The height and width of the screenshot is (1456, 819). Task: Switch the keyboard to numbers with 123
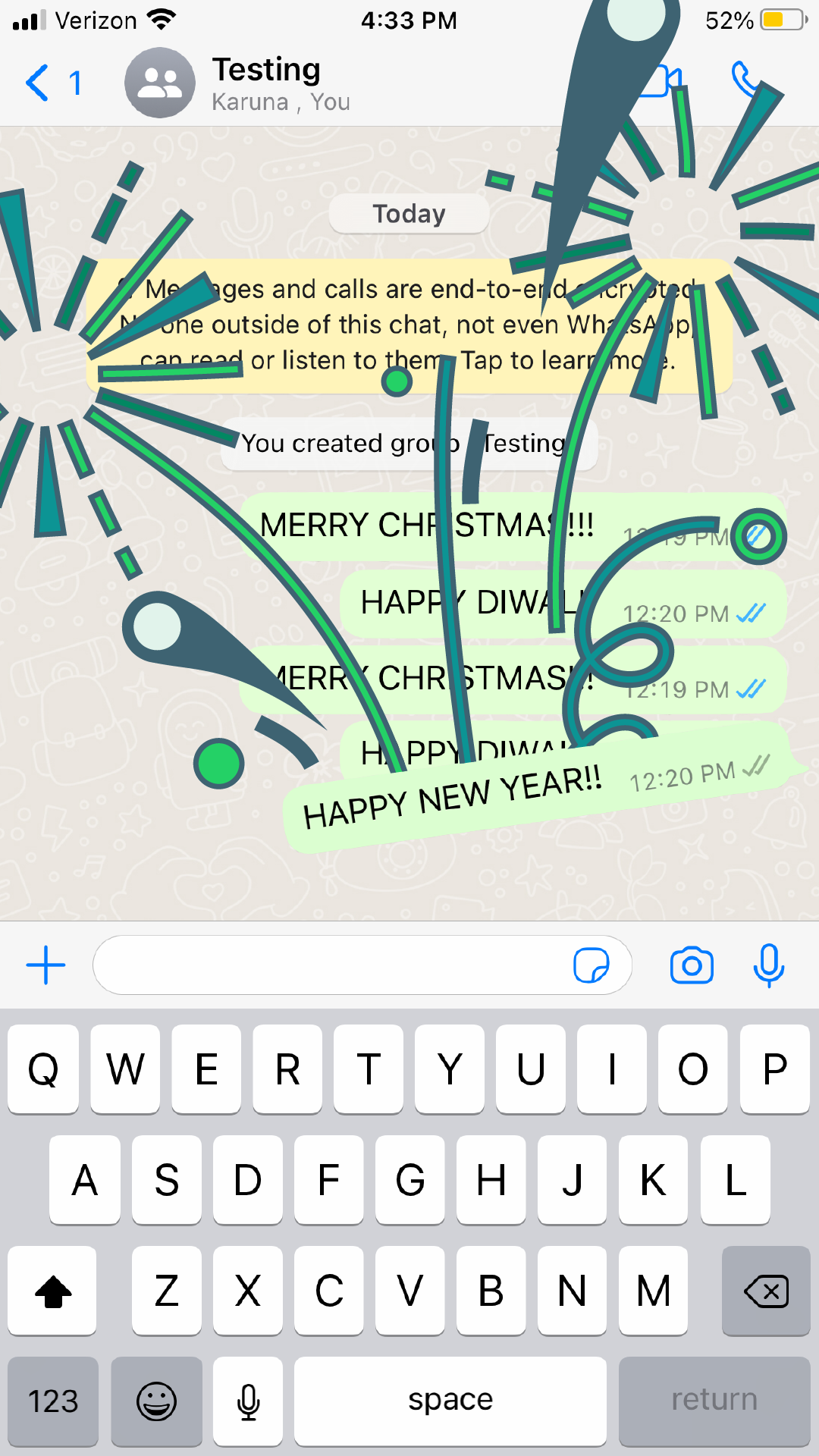coord(53,1401)
